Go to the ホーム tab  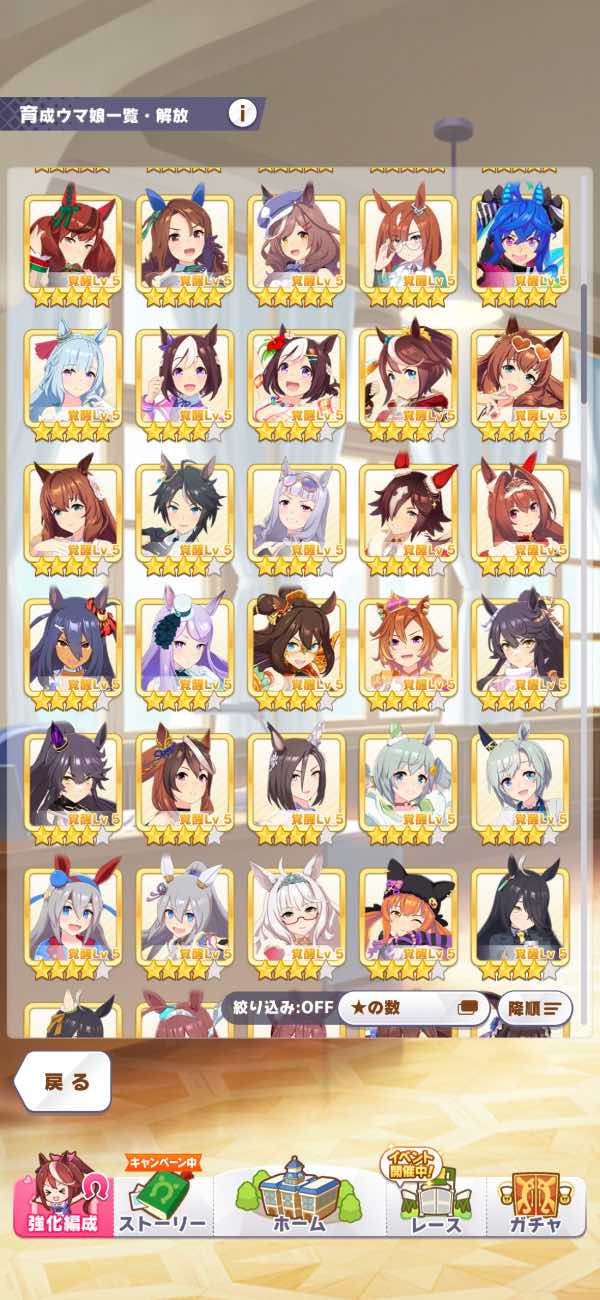point(299,1200)
